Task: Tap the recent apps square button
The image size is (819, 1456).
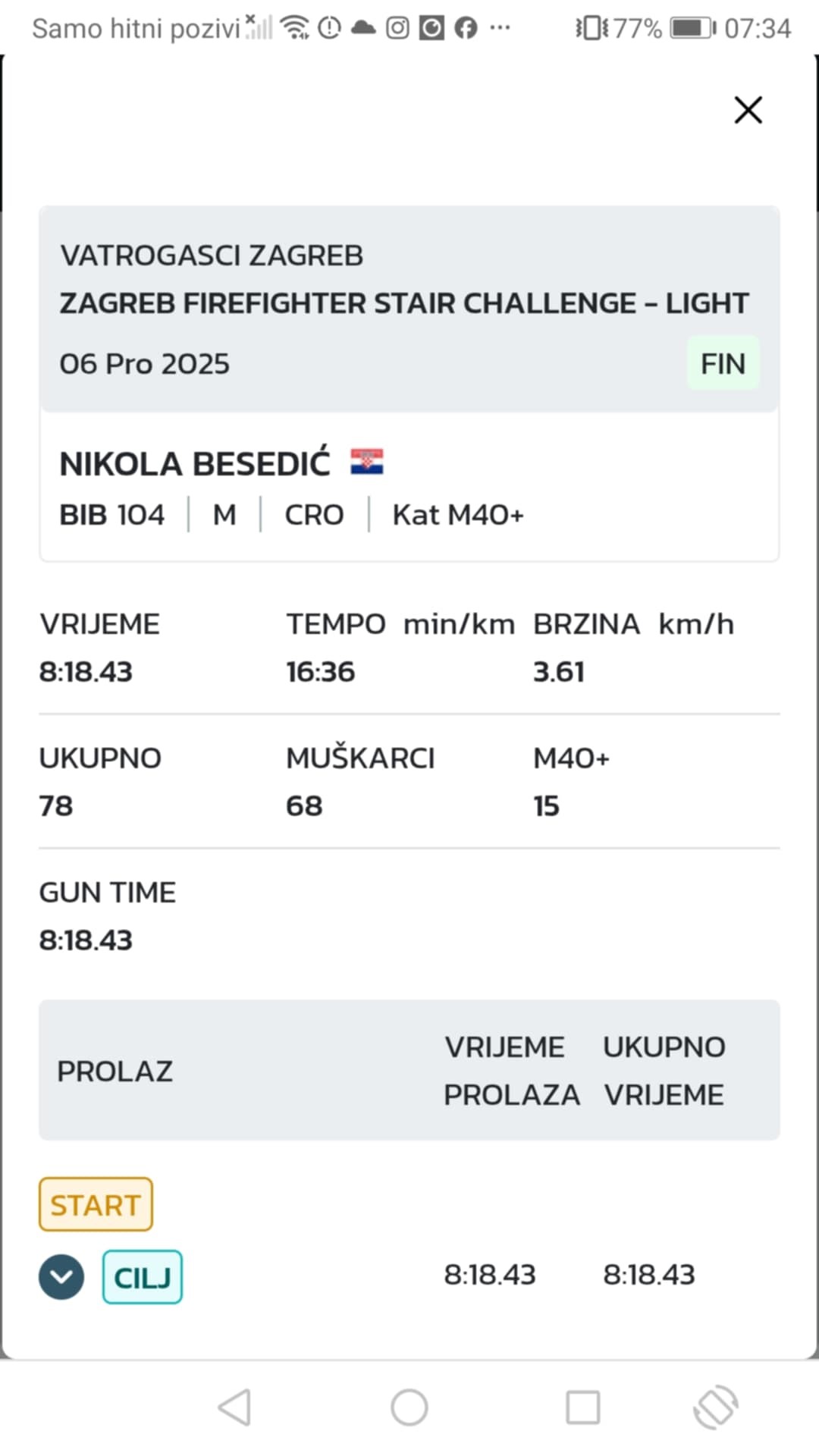Action: 582,1408
